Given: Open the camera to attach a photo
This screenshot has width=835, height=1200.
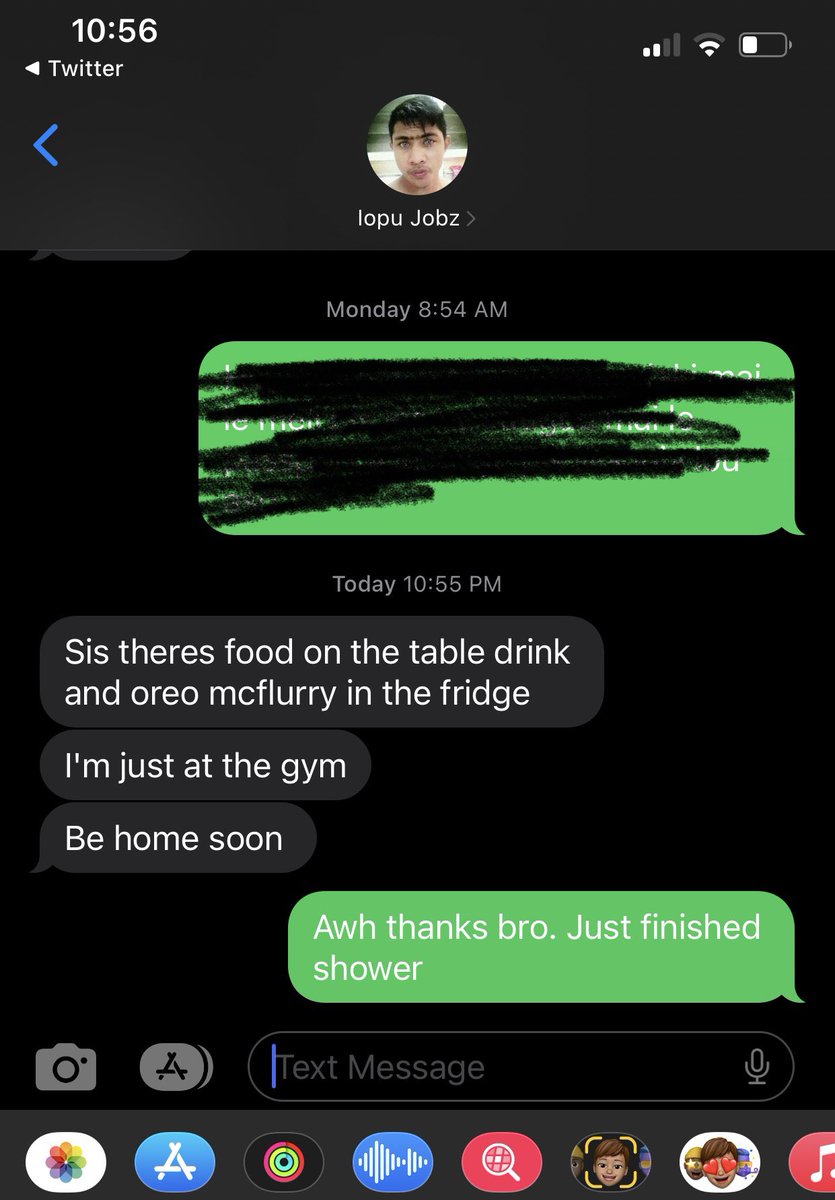Looking at the screenshot, I should tap(66, 1067).
